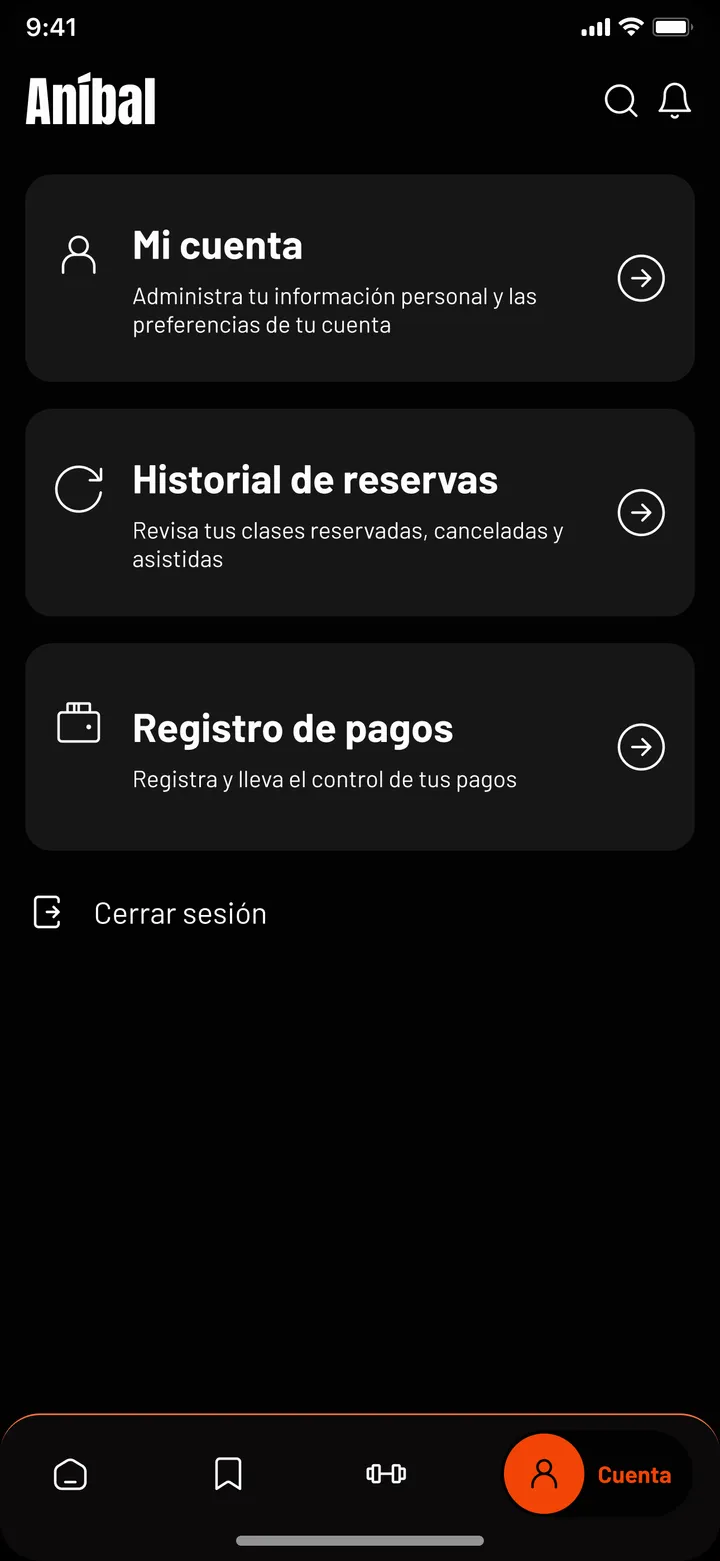This screenshot has height=1561, width=720.
Task: Open the search icon
Action: (621, 101)
